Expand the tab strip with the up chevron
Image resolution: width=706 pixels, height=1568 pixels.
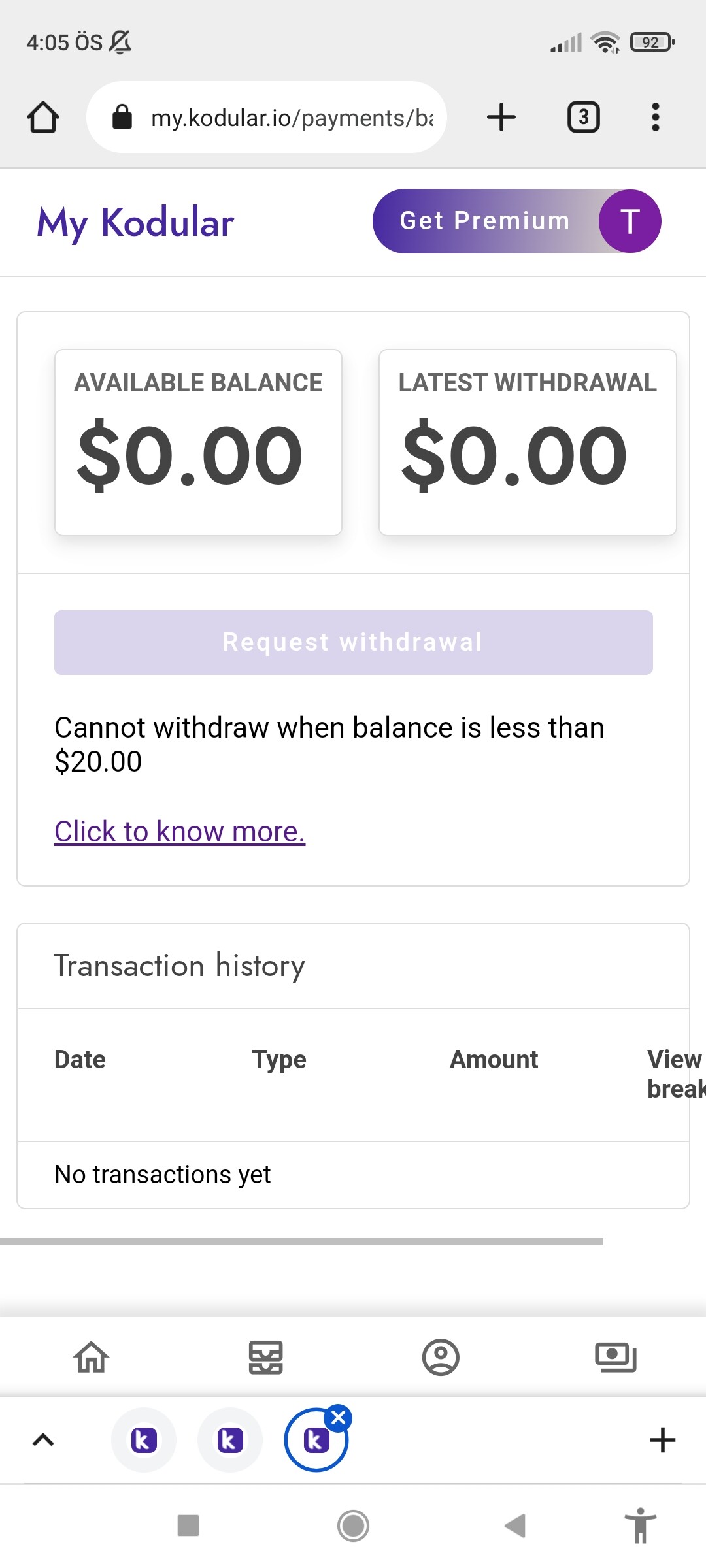[x=43, y=1440]
